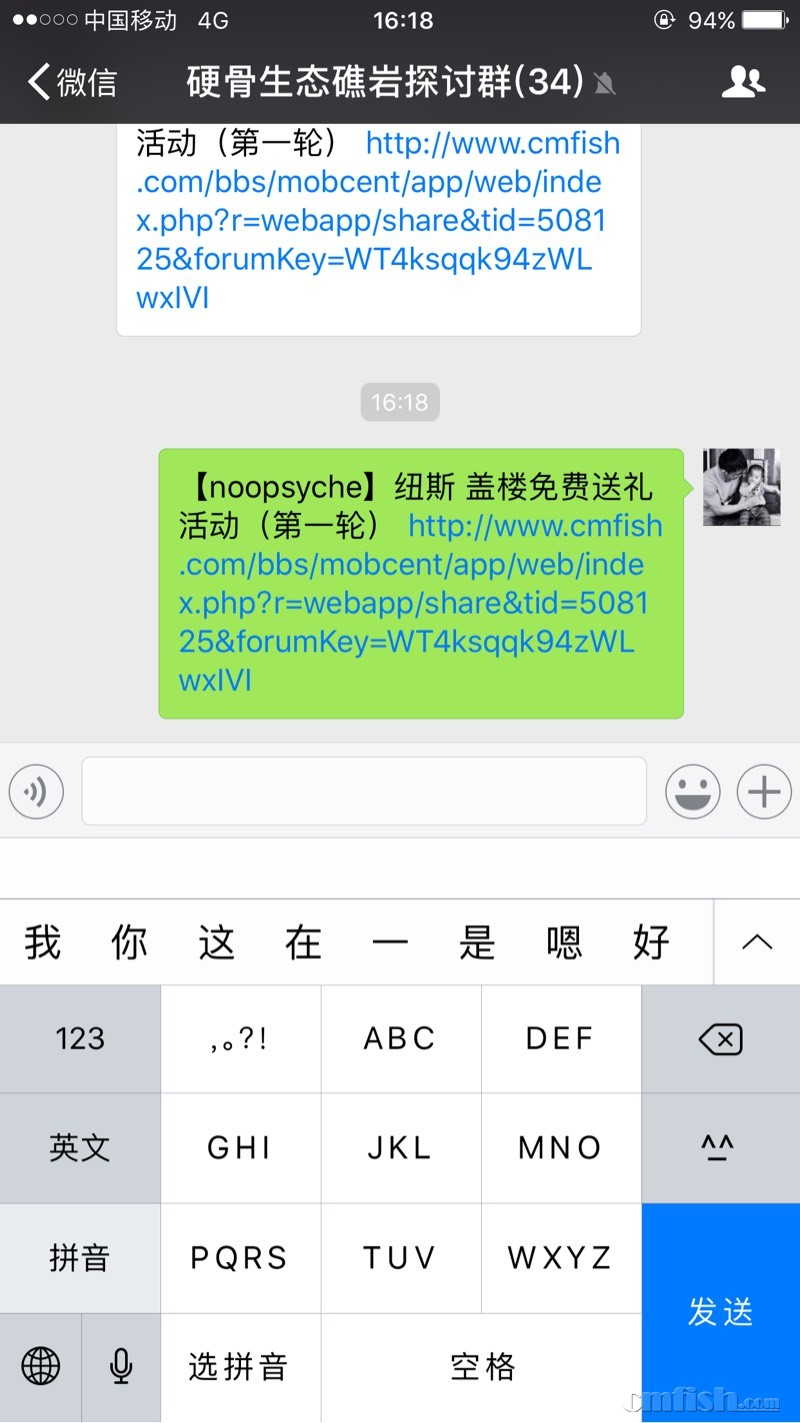Viewport: 800px width, 1423px height.
Task: Open the emoji sticker panel
Action: 692,792
